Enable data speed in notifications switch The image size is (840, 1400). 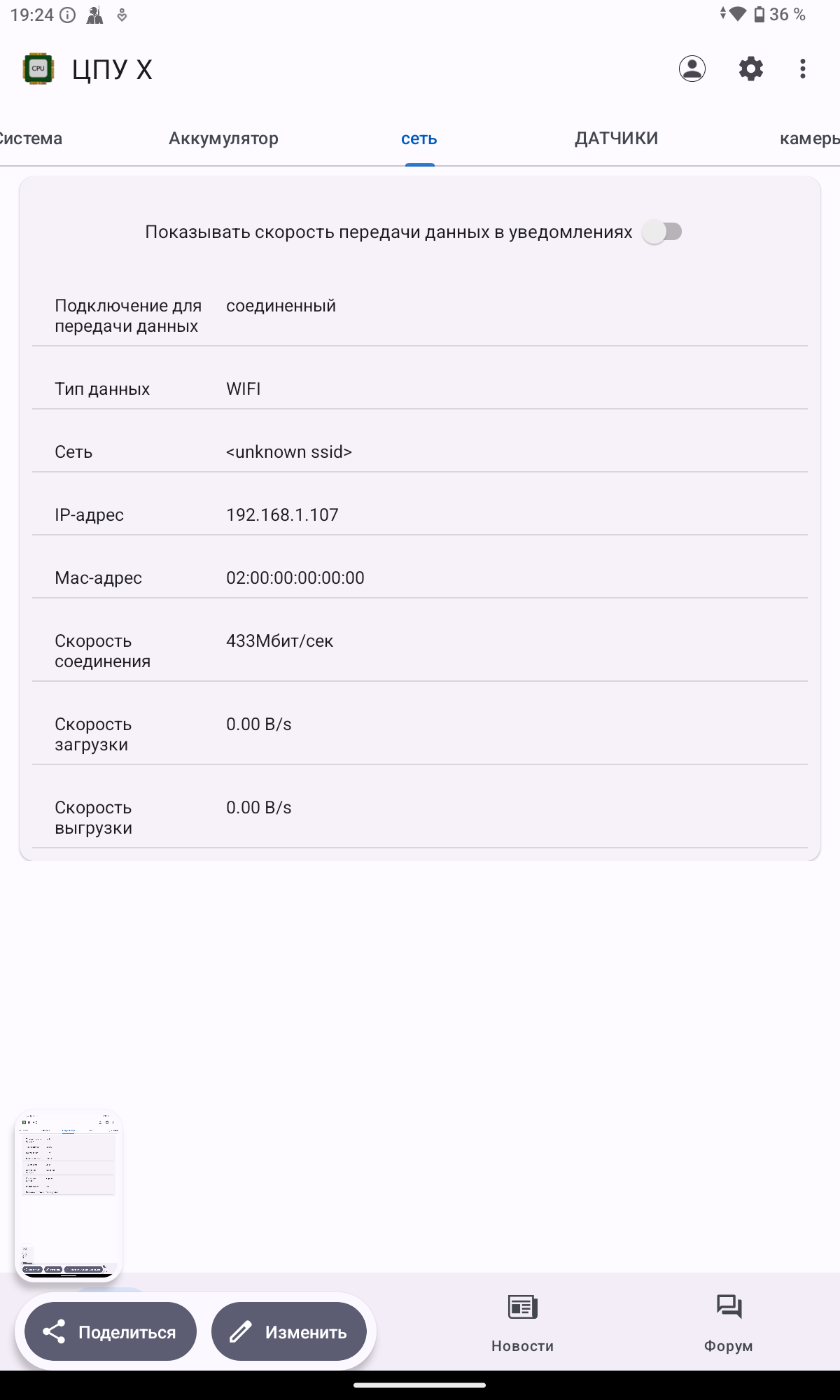pyautogui.click(x=662, y=232)
